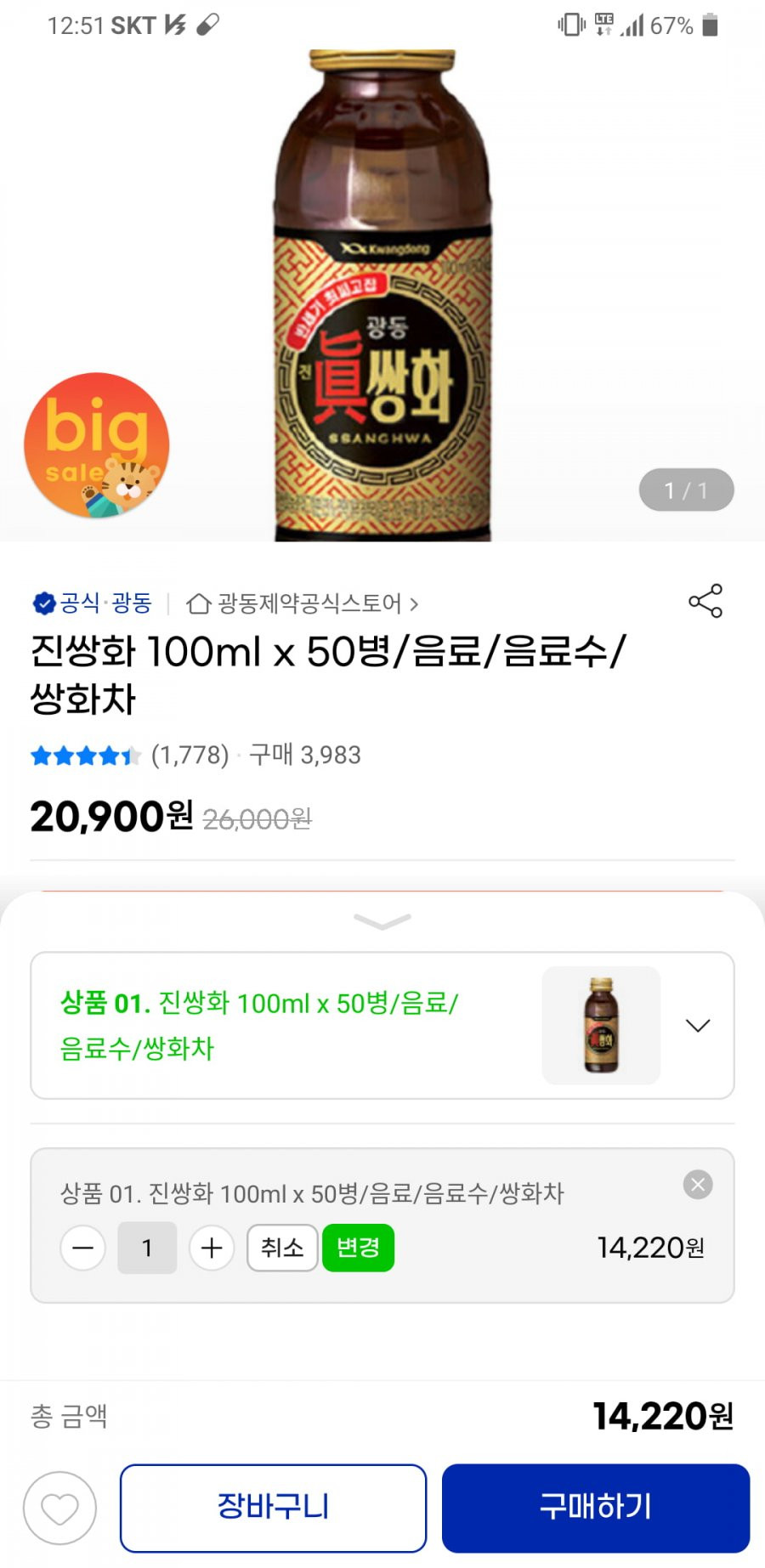
Task: Remove the selected 상품 01 item
Action: click(698, 1185)
